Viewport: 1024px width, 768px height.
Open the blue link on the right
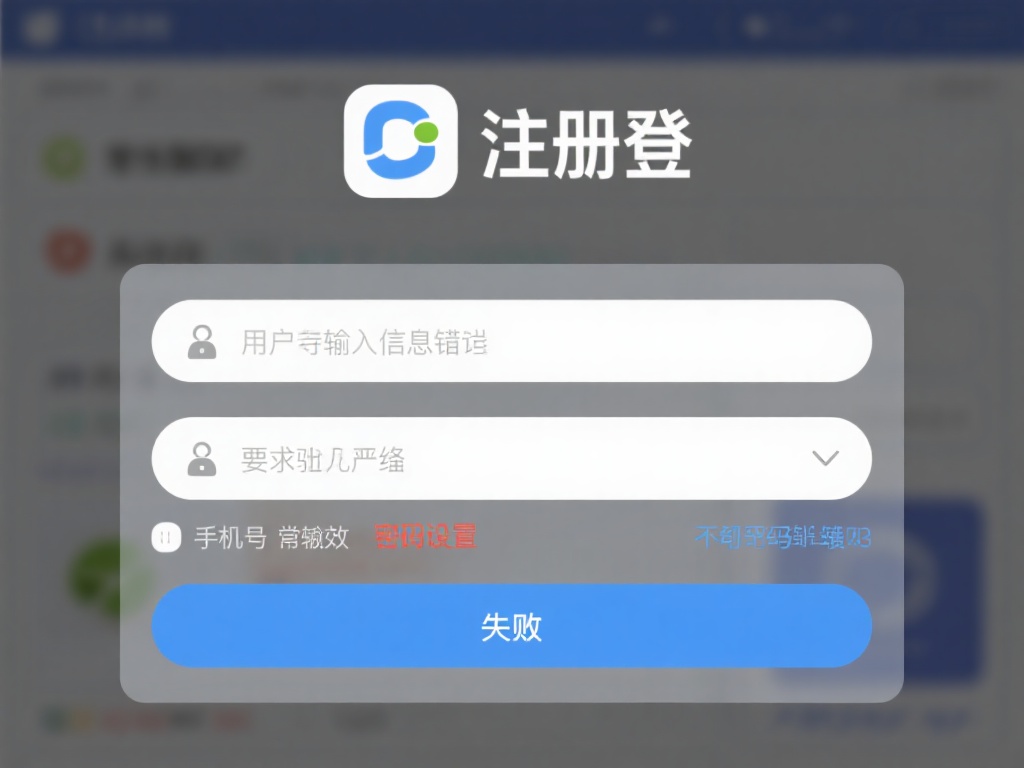pyautogui.click(x=783, y=537)
